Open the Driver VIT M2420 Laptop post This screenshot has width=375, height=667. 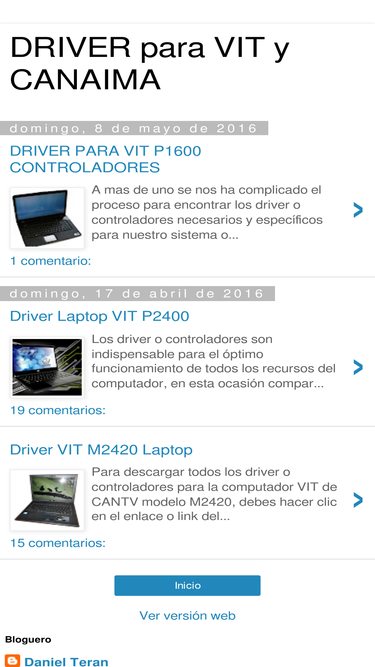[101, 450]
